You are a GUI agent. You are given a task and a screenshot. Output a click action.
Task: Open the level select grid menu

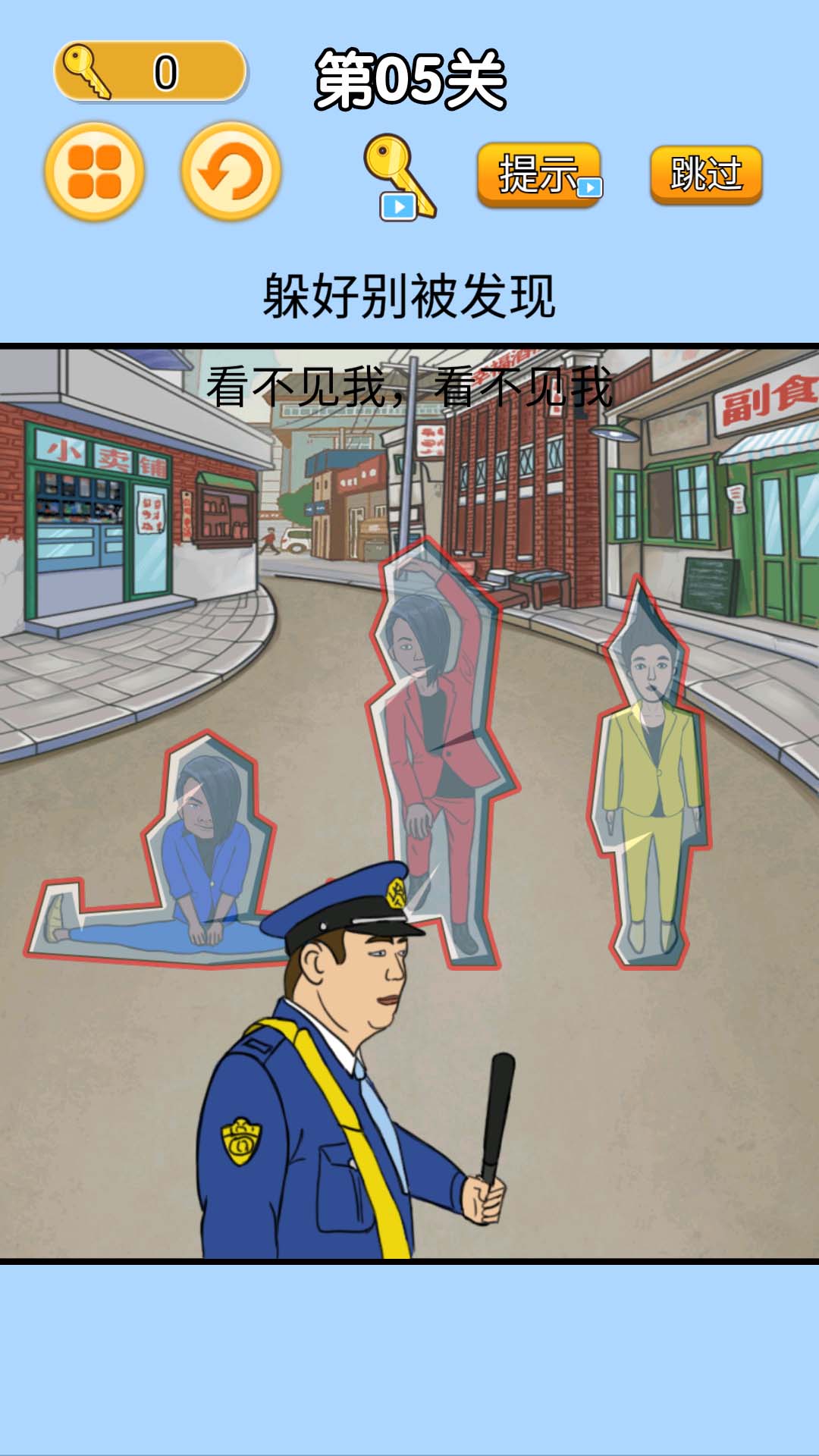[x=95, y=171]
